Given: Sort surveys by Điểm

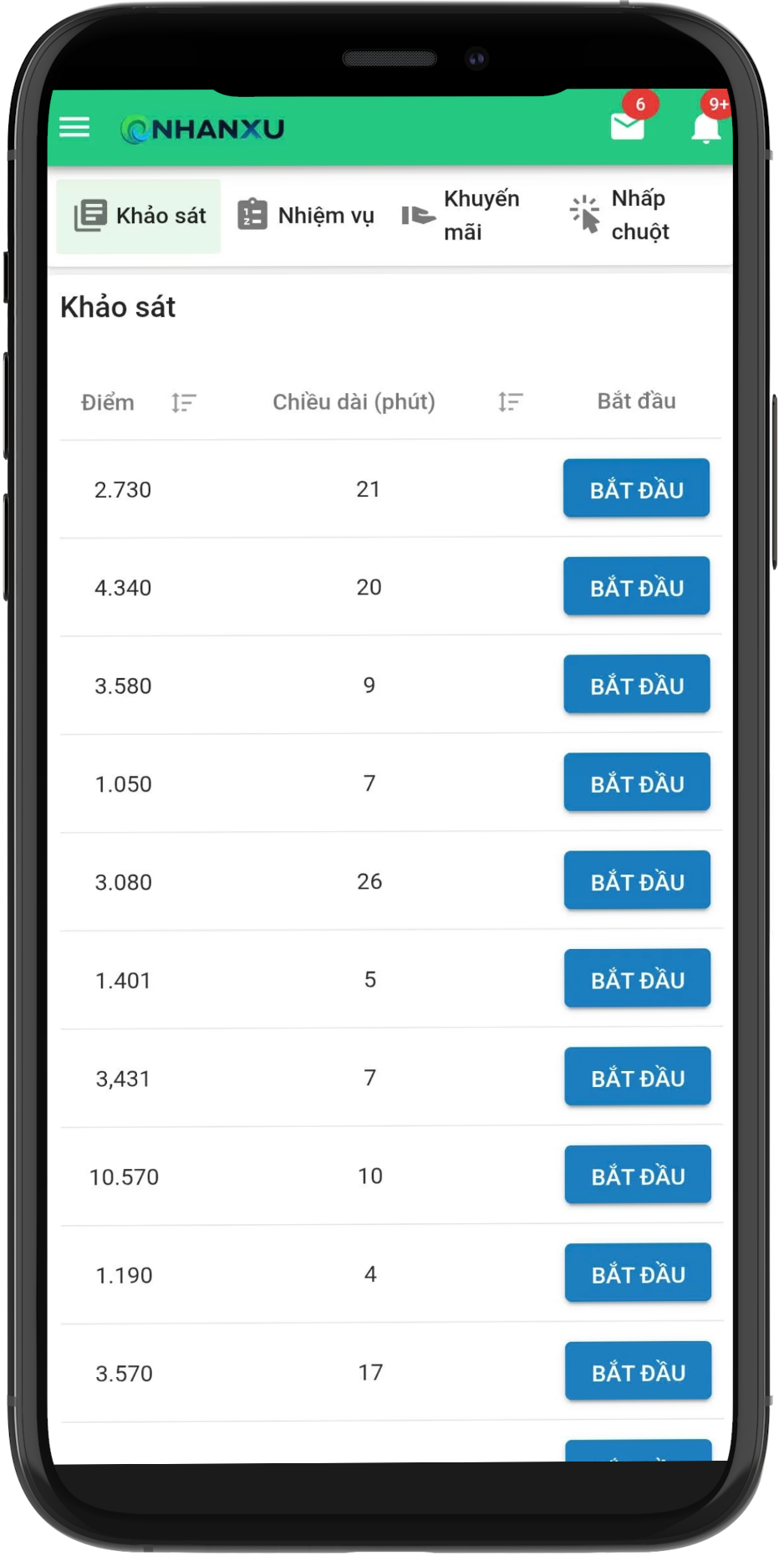Looking at the screenshot, I should click(x=183, y=403).
